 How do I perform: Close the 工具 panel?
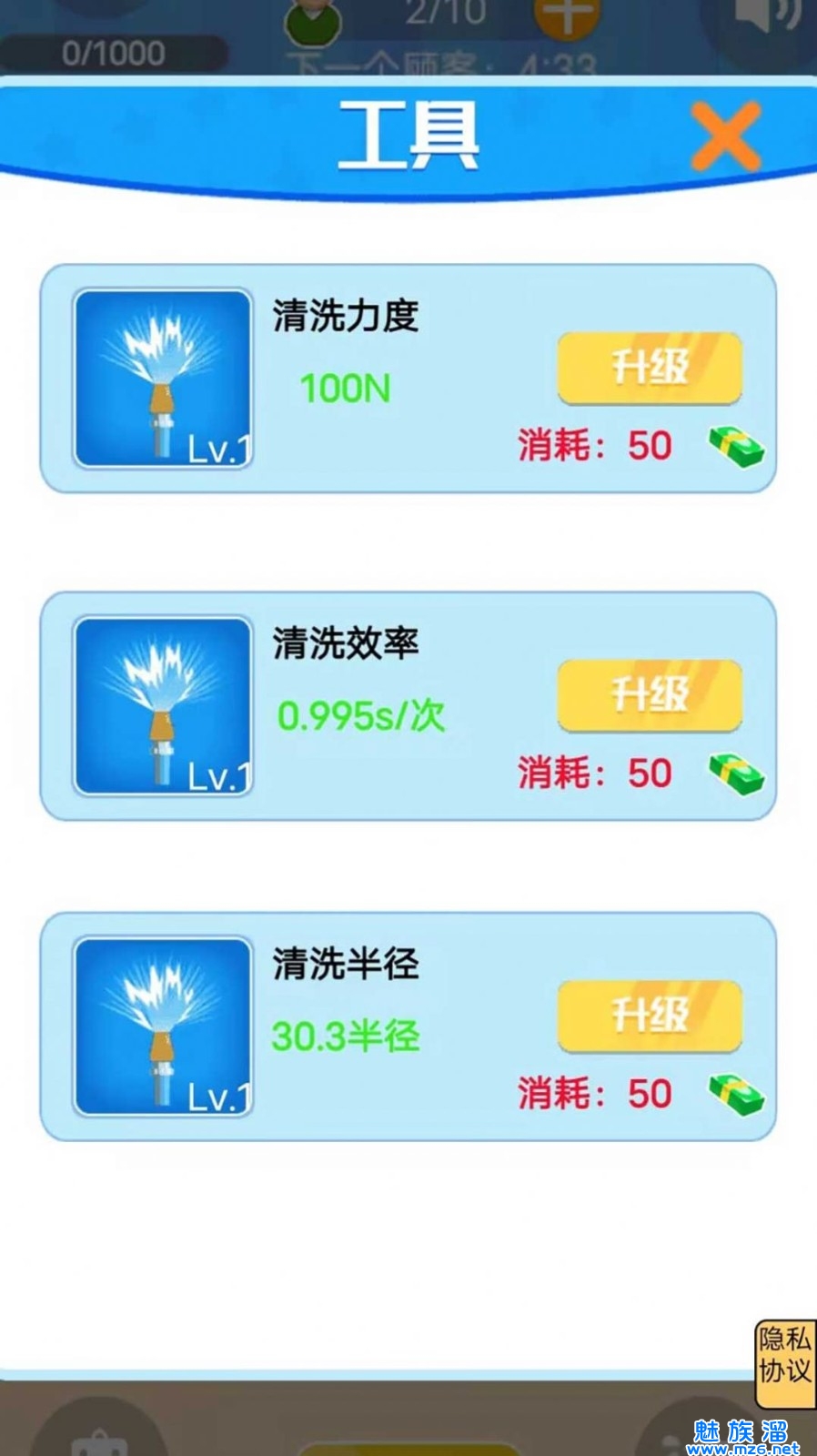tap(725, 136)
